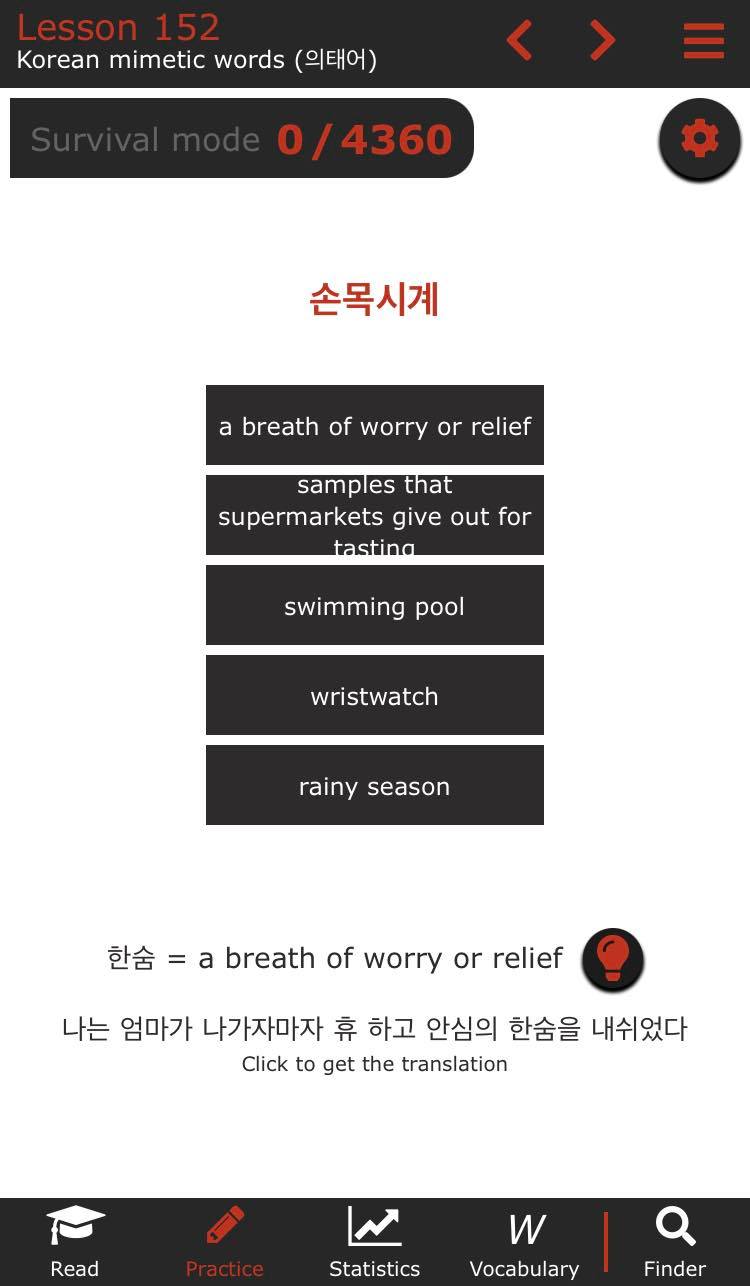Select the 'samples that supermarkets give out' answer
Image resolution: width=750 pixels, height=1286 pixels.
click(x=375, y=515)
